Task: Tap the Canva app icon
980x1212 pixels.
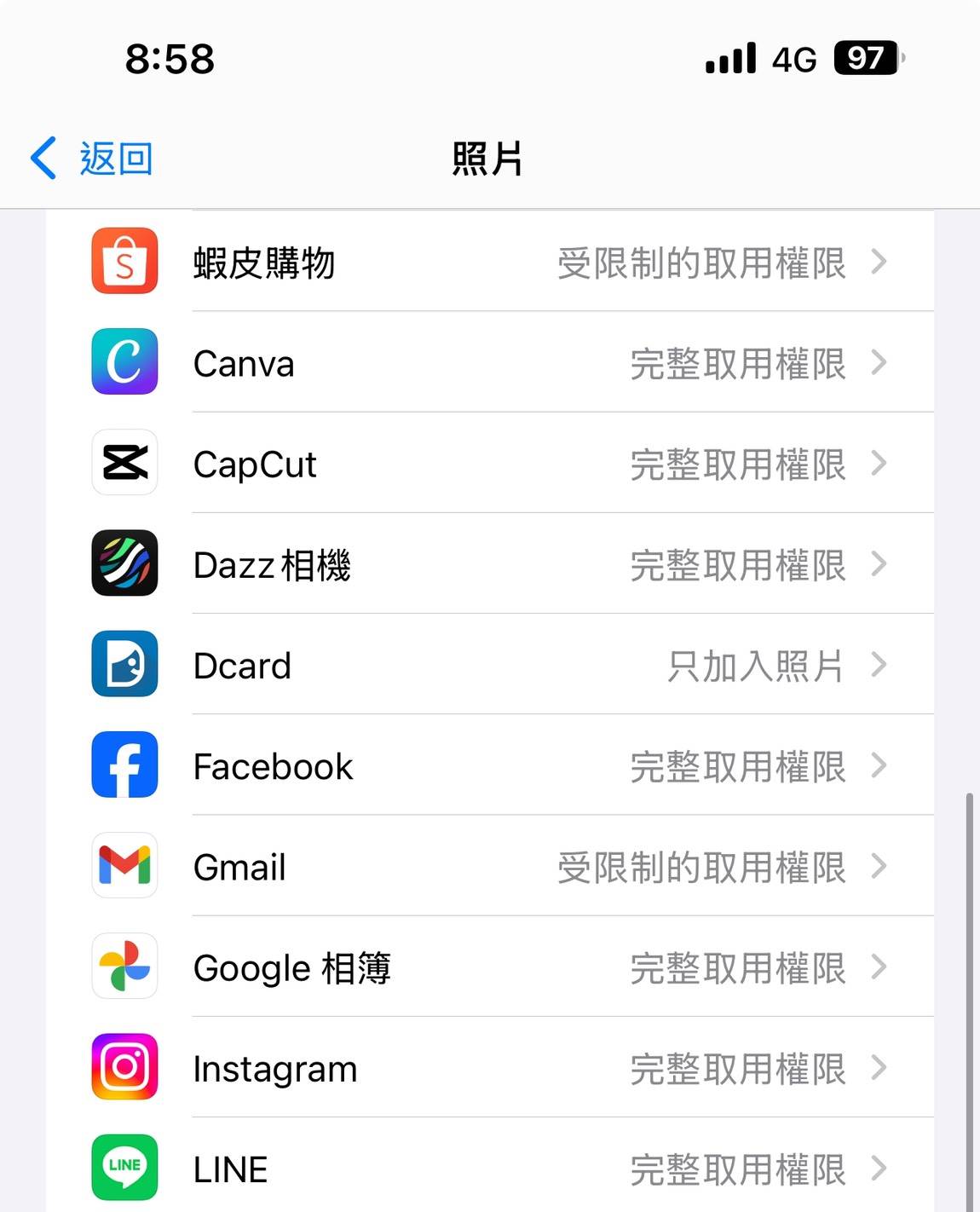Action: click(124, 362)
